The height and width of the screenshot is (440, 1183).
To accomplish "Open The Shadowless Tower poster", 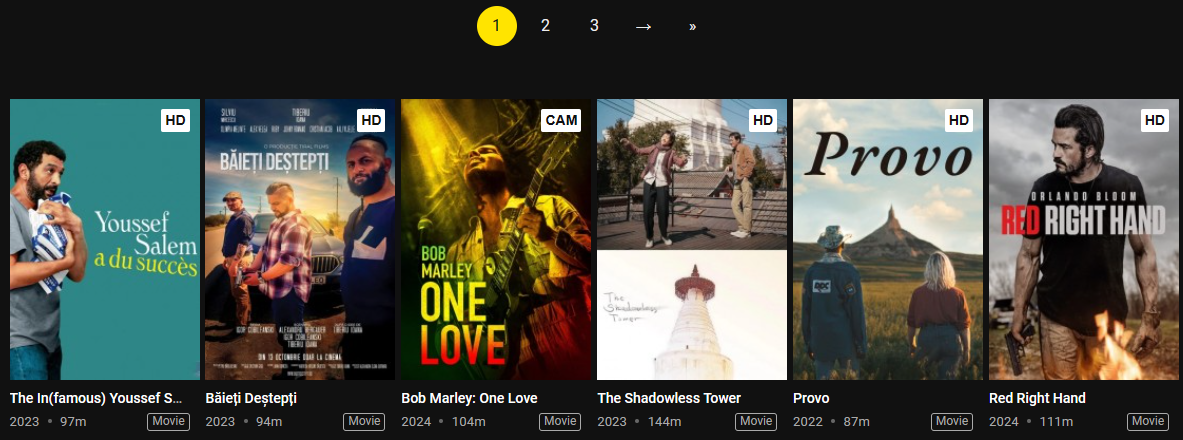I will click(692, 239).
